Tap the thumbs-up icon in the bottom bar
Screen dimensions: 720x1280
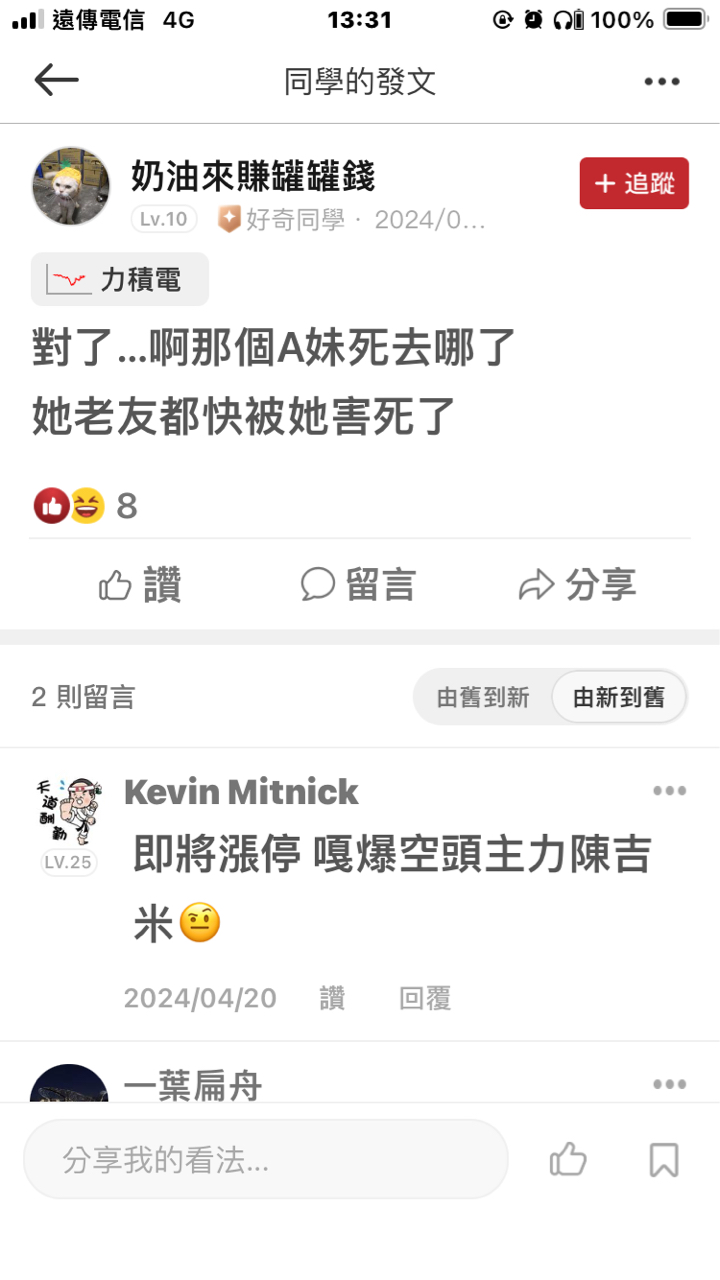click(x=568, y=1160)
